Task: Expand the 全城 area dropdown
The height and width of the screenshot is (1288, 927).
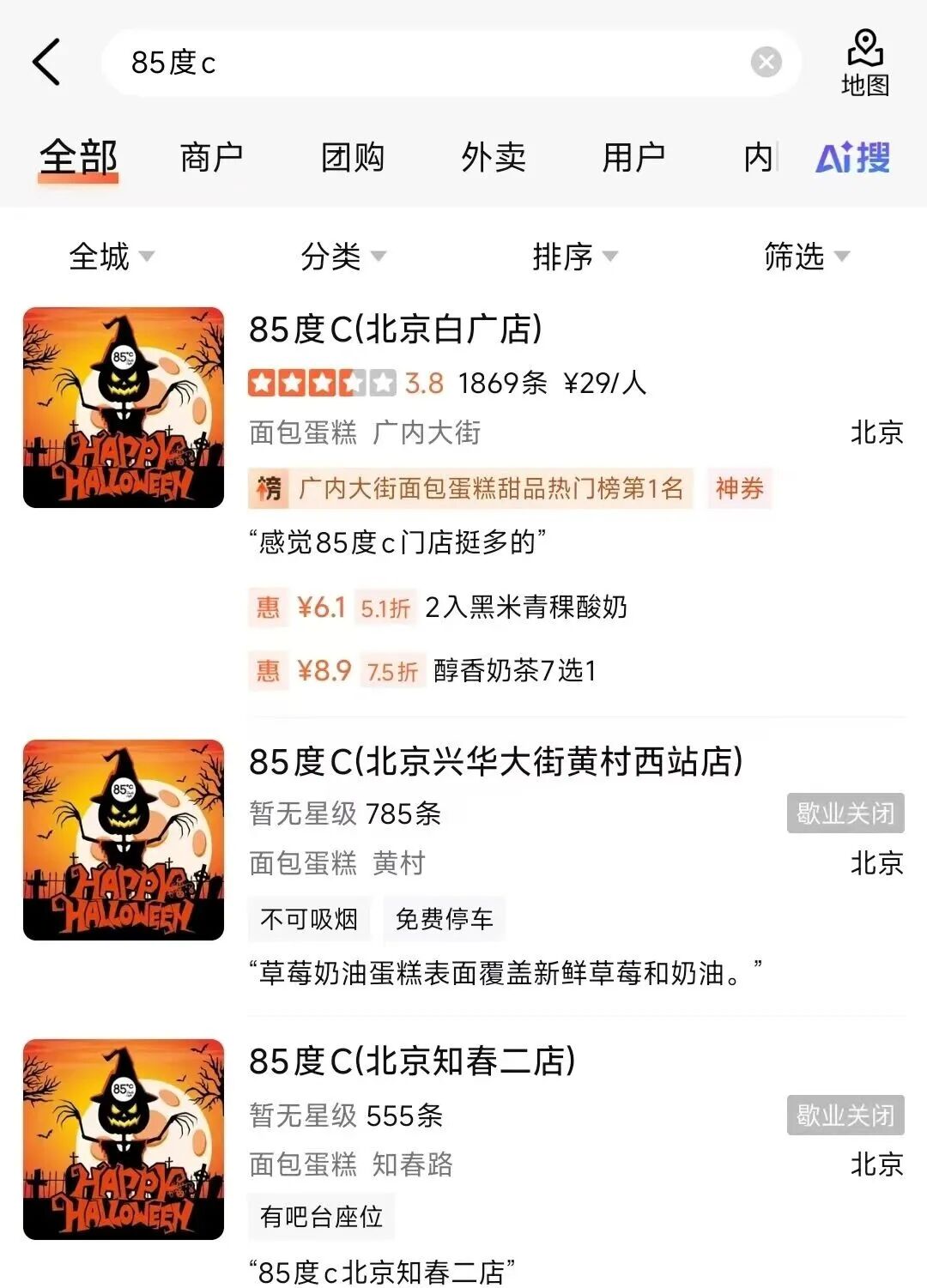Action: 111,257
